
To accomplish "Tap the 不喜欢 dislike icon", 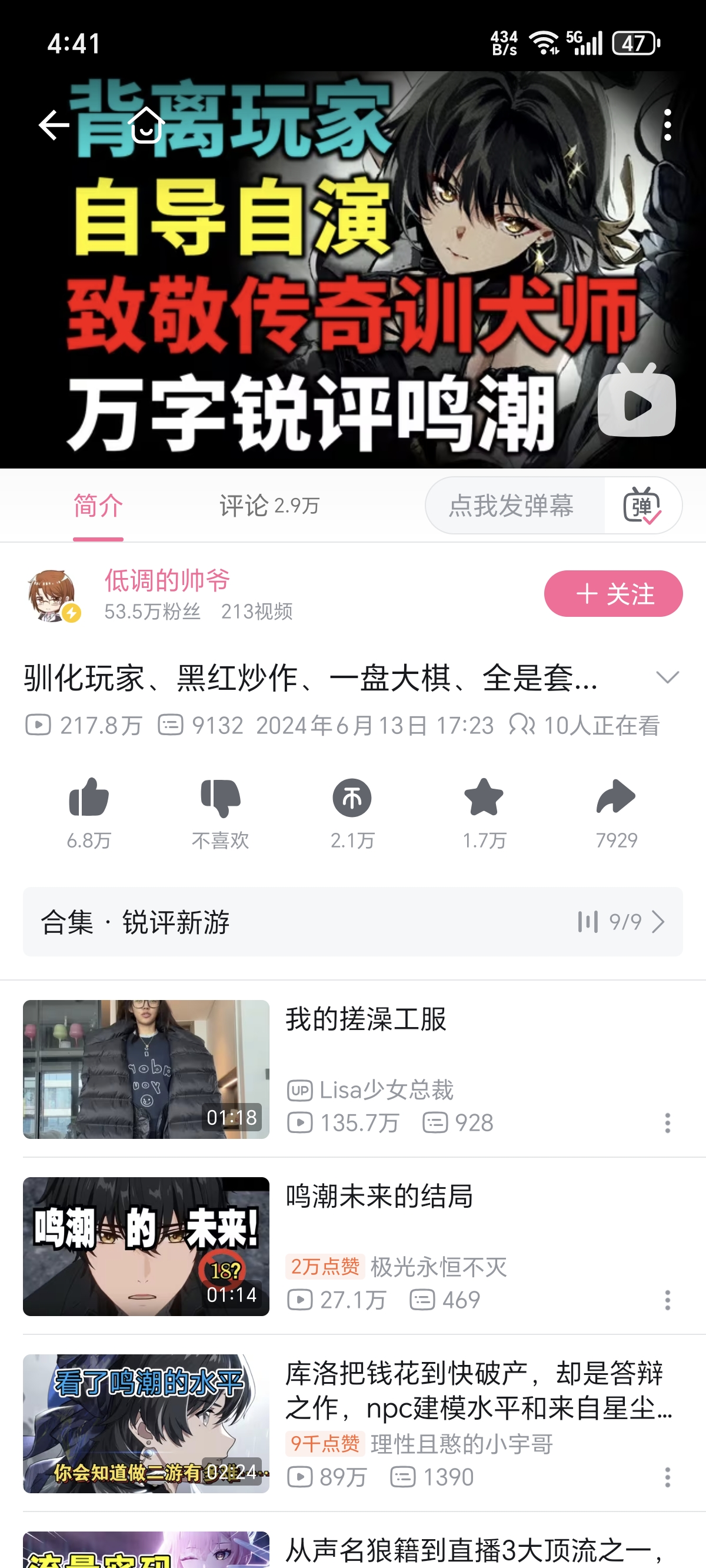I will (220, 798).
